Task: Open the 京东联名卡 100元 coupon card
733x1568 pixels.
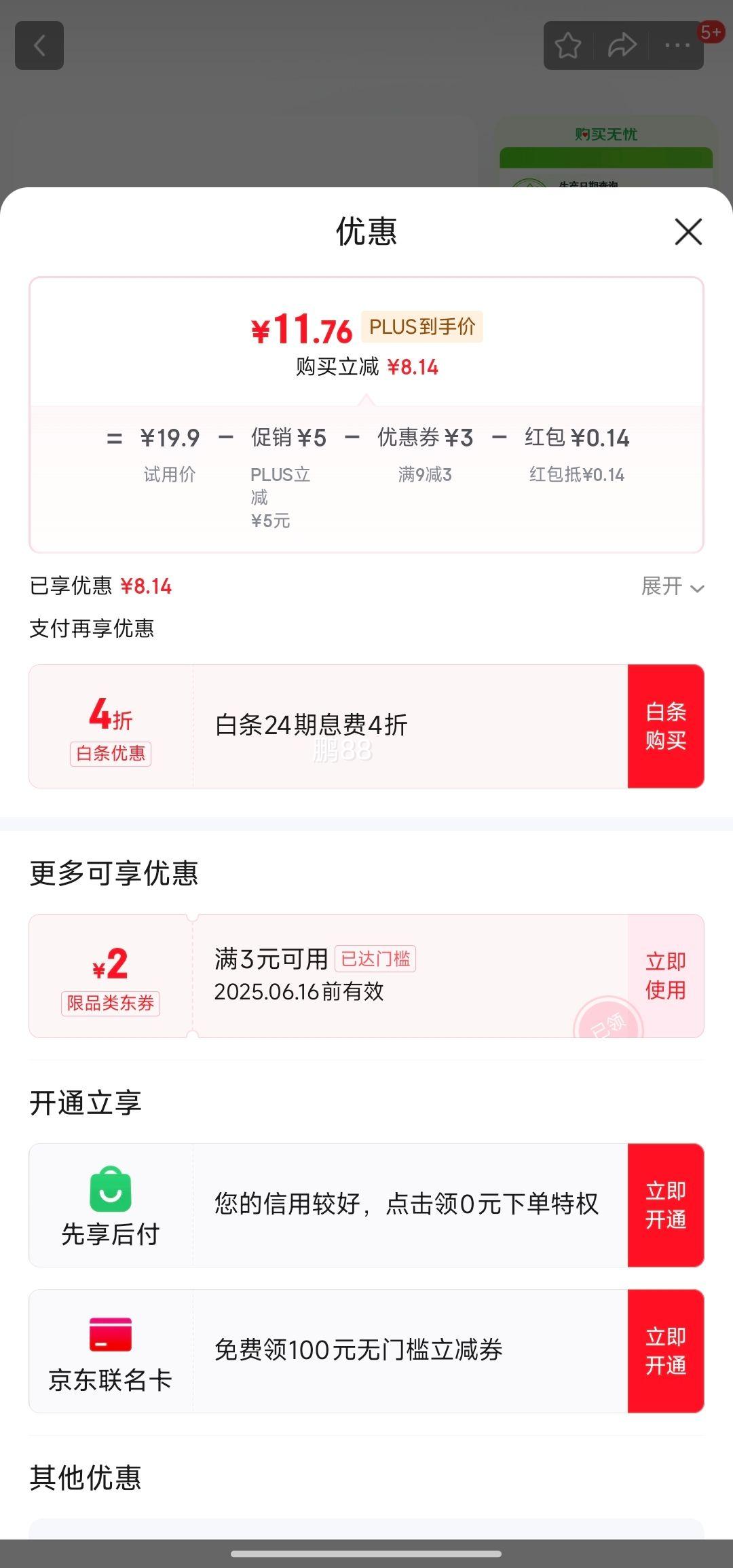Action: 407,1351
